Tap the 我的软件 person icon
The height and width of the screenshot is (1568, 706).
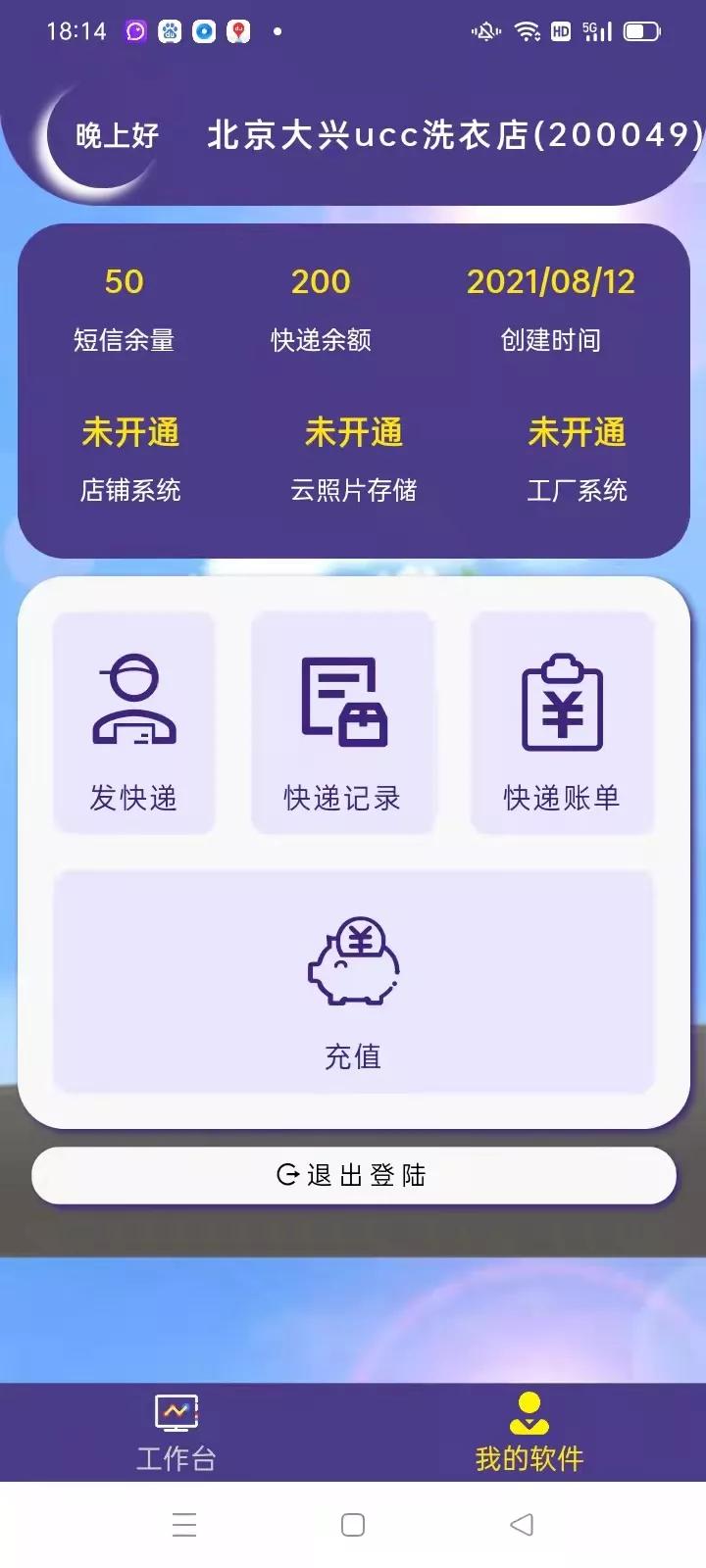click(529, 1411)
